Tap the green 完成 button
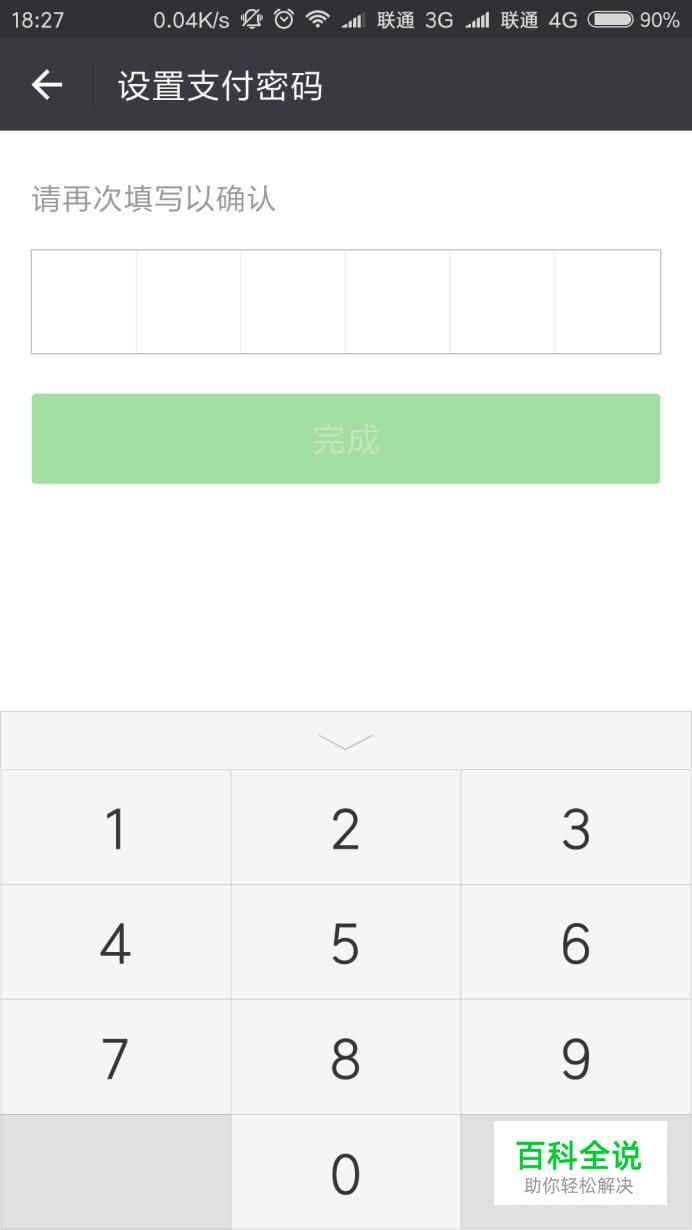Image resolution: width=692 pixels, height=1230 pixels. tap(346, 439)
